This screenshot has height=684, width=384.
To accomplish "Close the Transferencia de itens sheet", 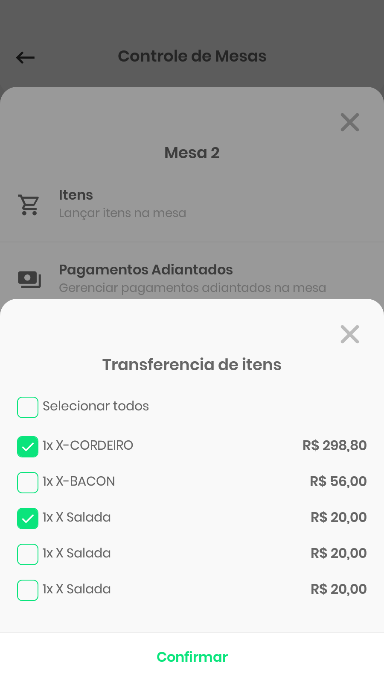I will click(x=350, y=335).
